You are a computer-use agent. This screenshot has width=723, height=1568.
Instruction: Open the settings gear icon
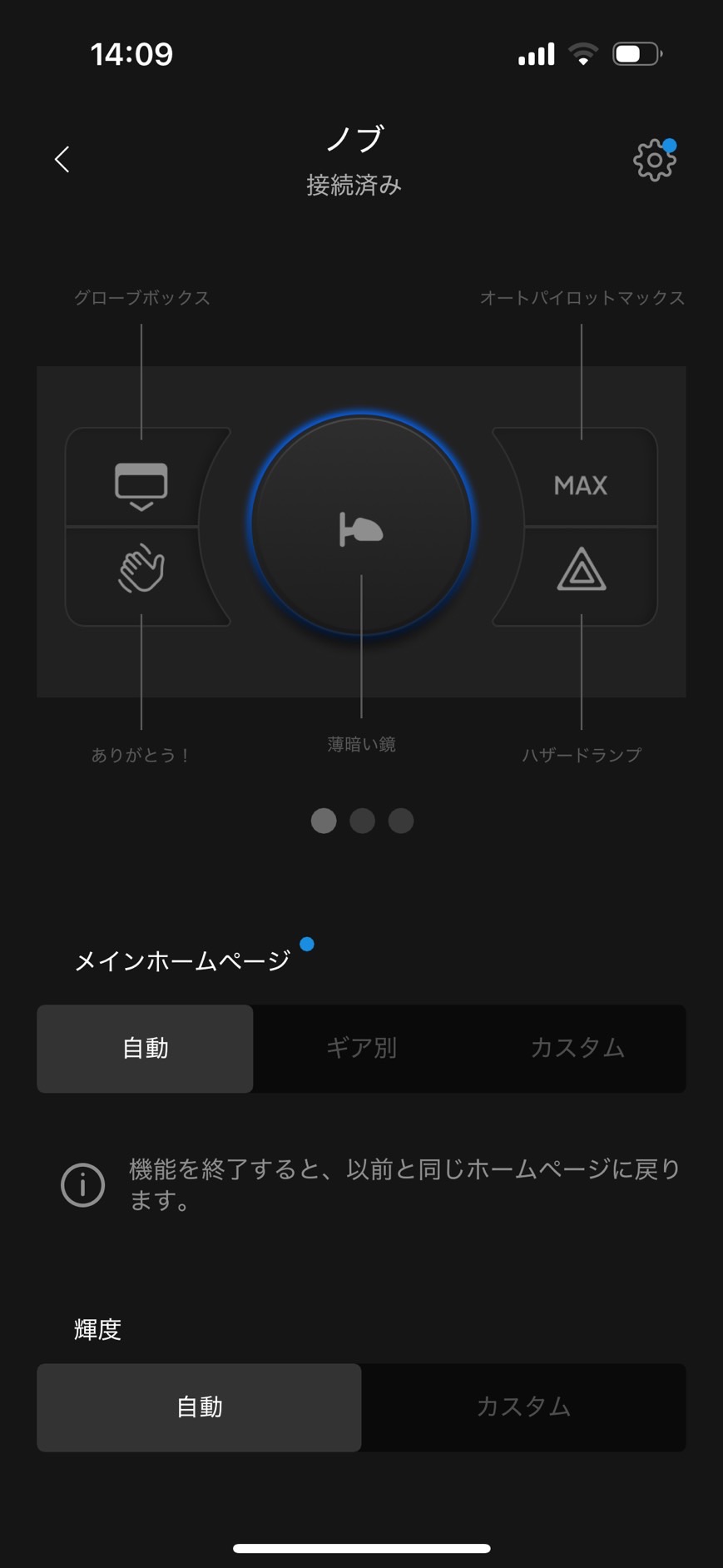coord(654,160)
